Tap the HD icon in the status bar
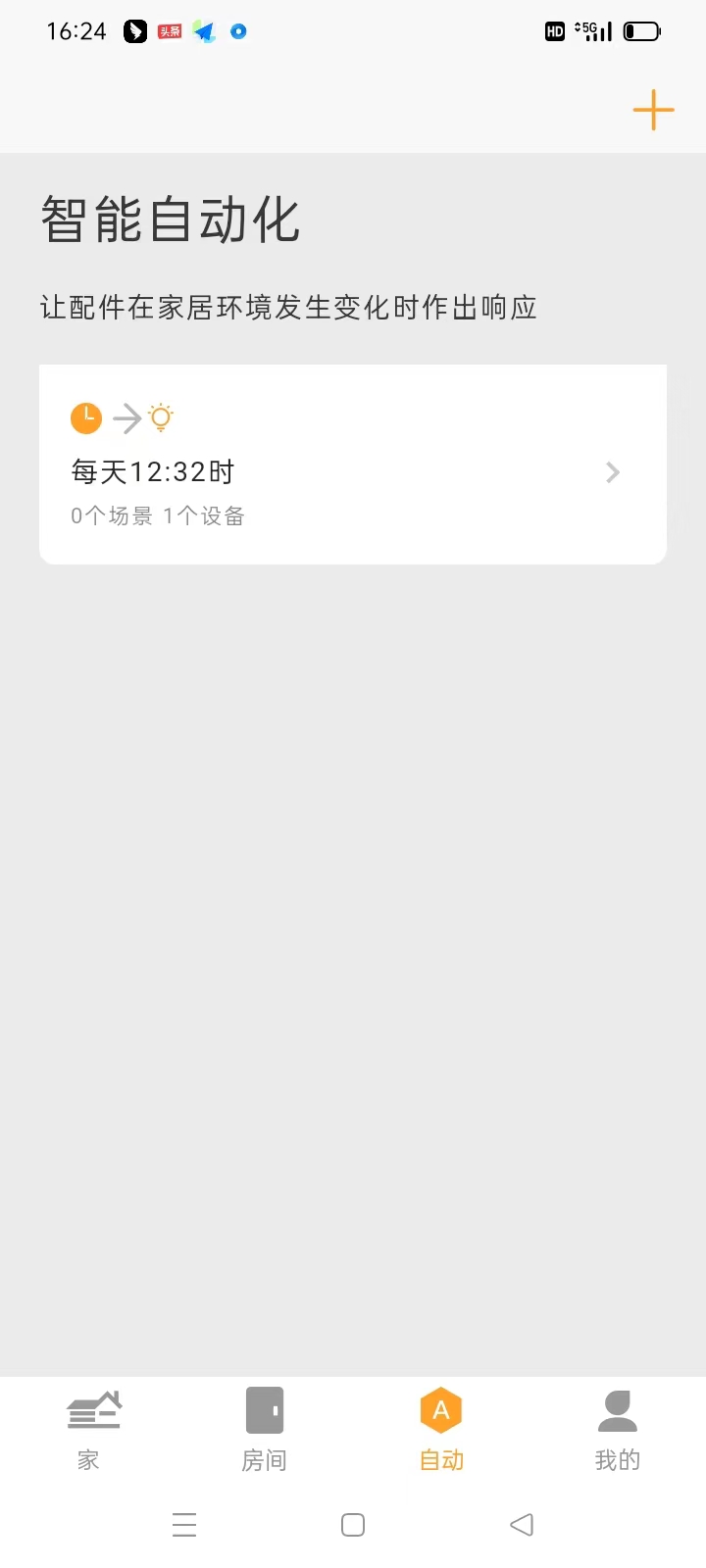 pyautogui.click(x=554, y=31)
